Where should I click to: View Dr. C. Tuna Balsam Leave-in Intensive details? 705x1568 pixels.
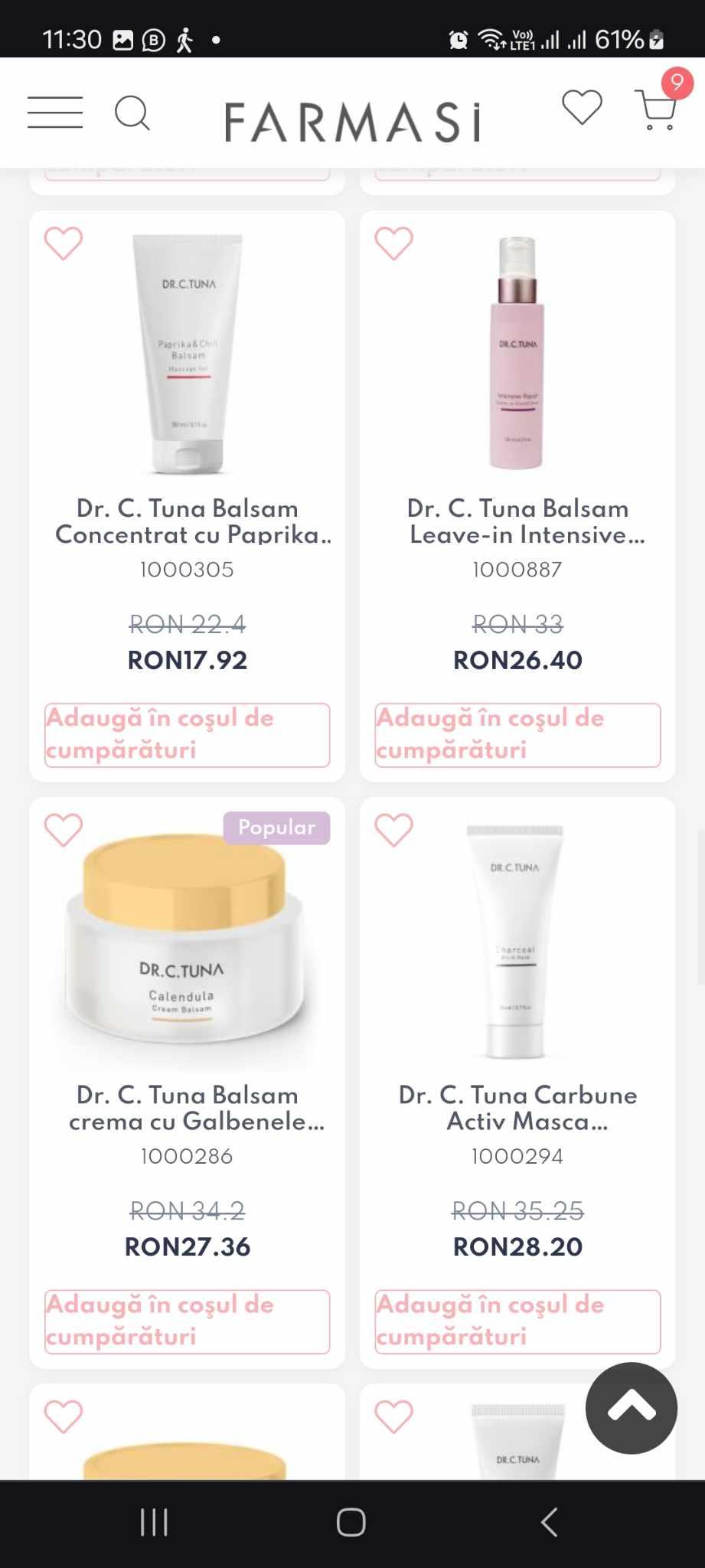(518, 521)
